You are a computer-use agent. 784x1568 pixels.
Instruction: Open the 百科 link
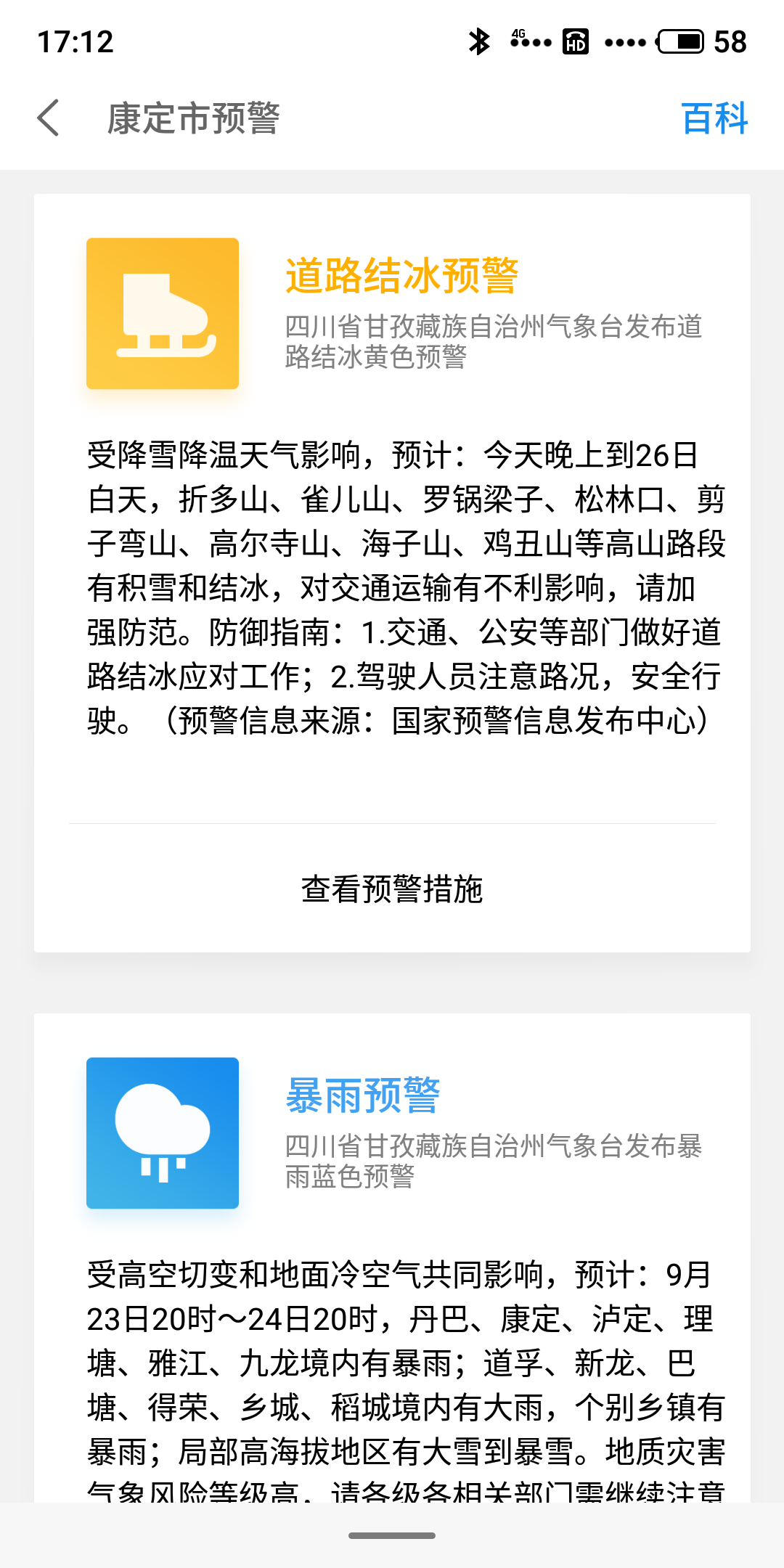(x=714, y=118)
